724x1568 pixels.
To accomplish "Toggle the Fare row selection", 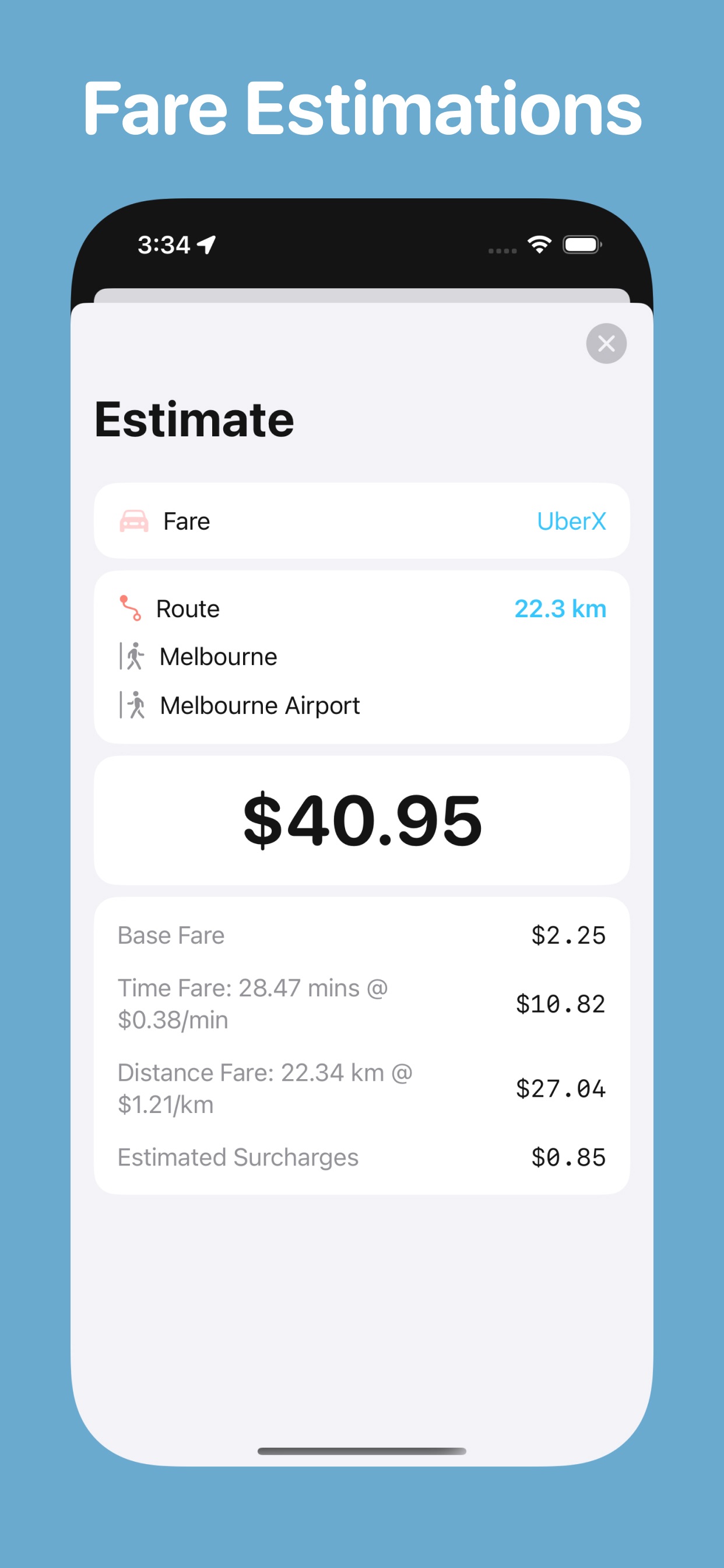I will coord(362,520).
